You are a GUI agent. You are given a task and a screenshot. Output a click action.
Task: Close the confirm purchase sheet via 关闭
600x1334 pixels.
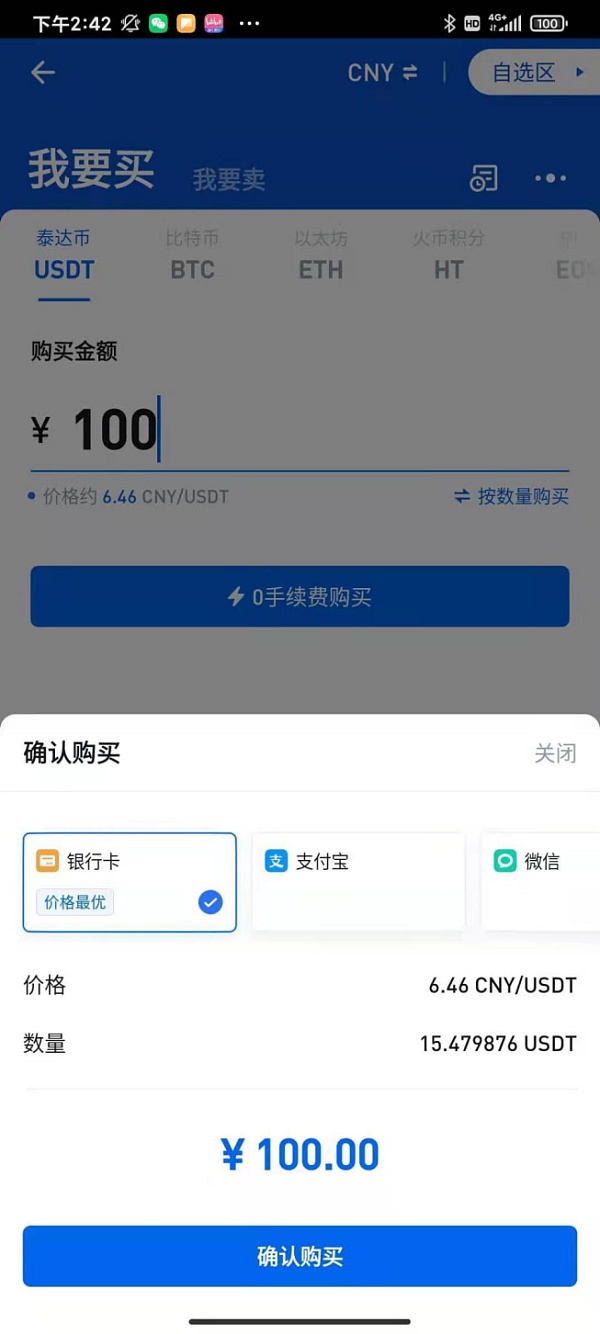pyautogui.click(x=555, y=753)
